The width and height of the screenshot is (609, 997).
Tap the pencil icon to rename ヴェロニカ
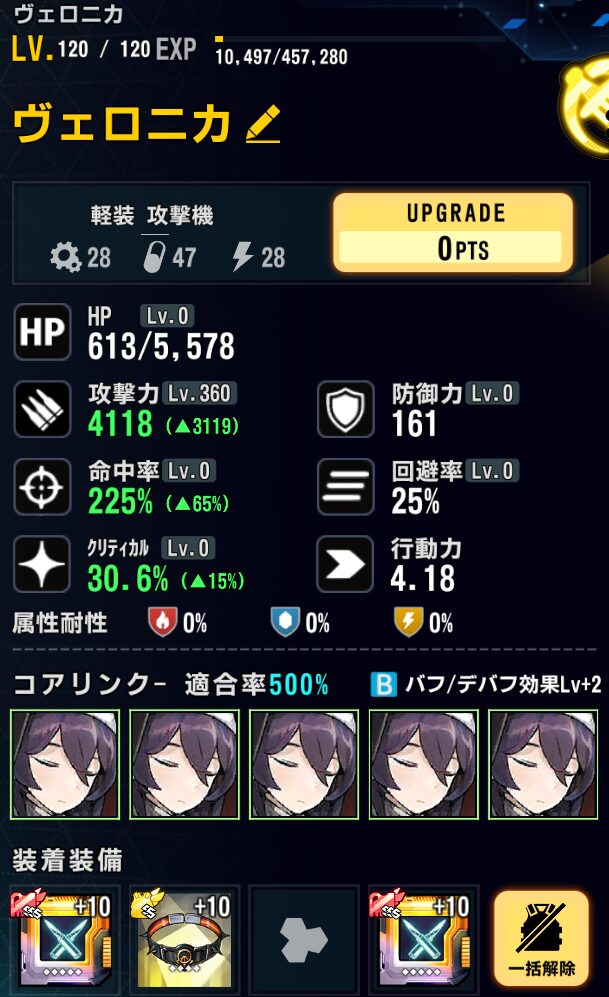(262, 125)
